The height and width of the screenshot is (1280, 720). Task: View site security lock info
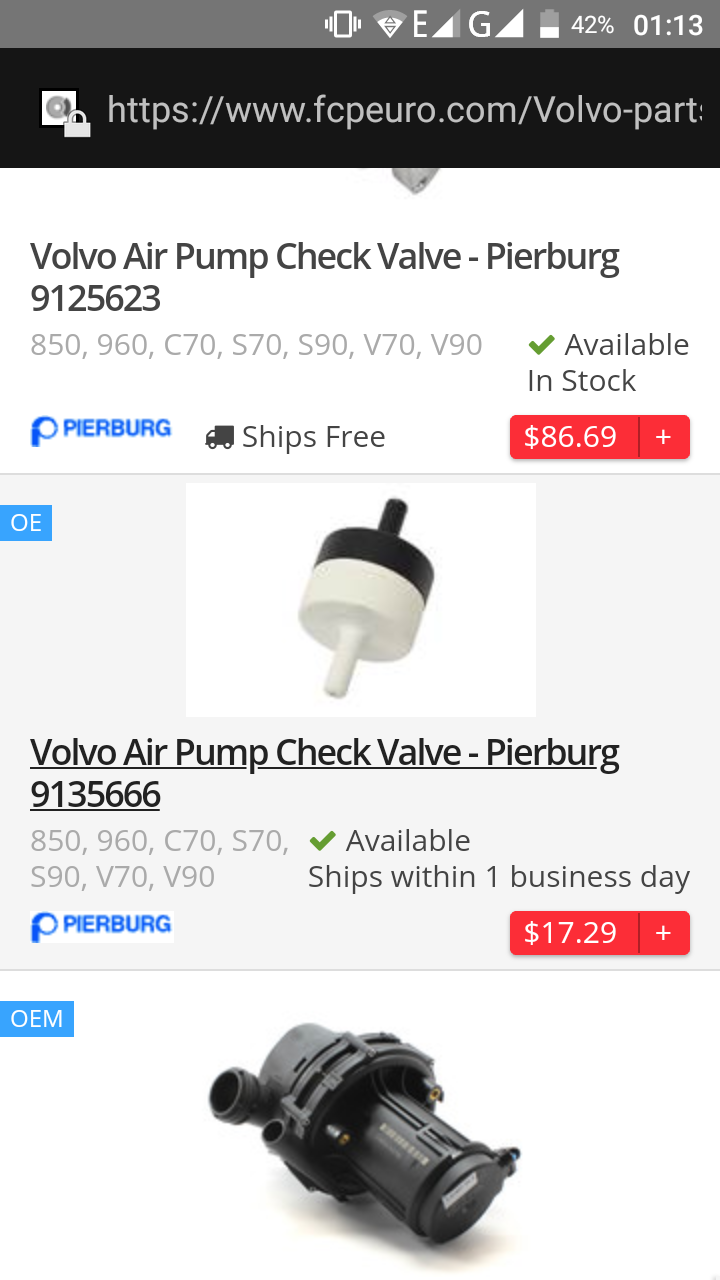(x=66, y=112)
